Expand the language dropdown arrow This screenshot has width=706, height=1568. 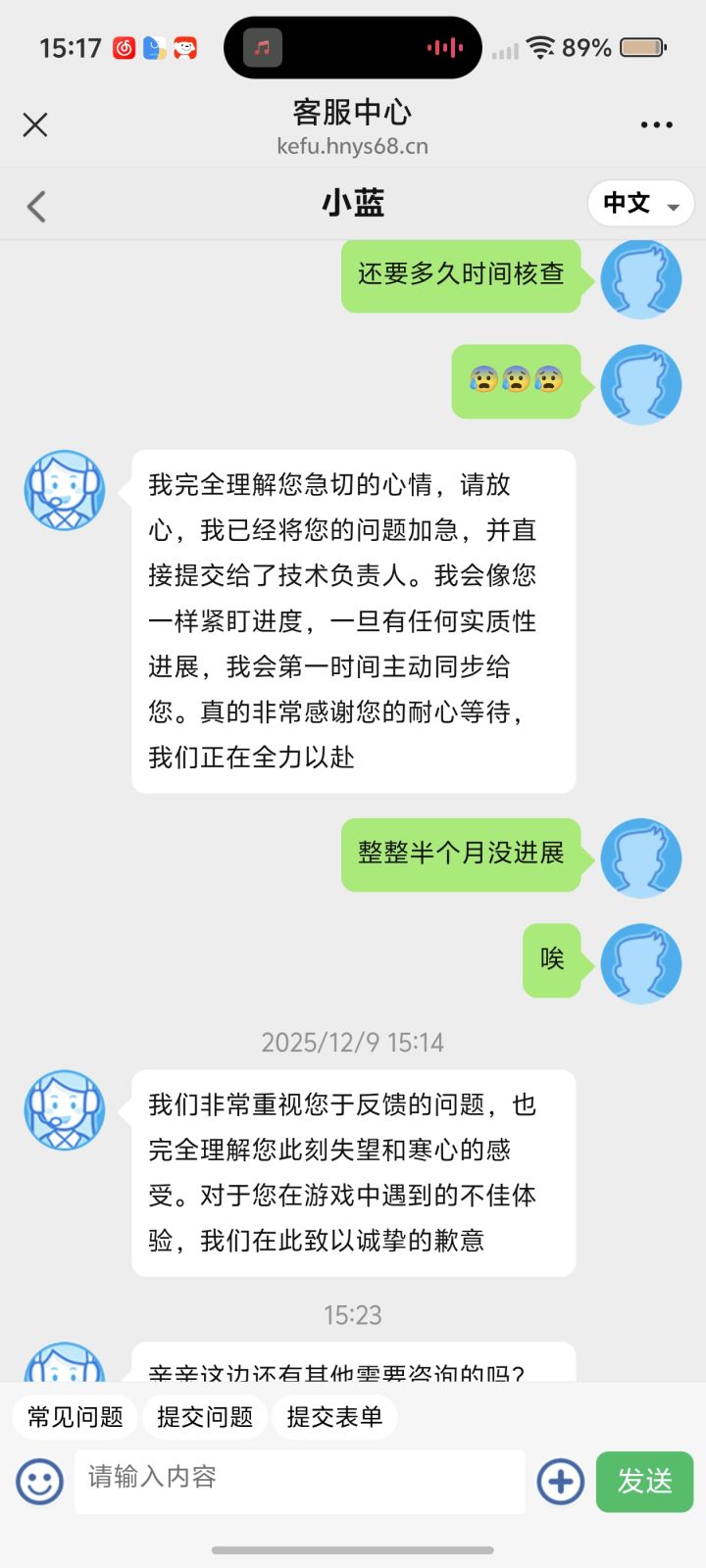tap(672, 207)
